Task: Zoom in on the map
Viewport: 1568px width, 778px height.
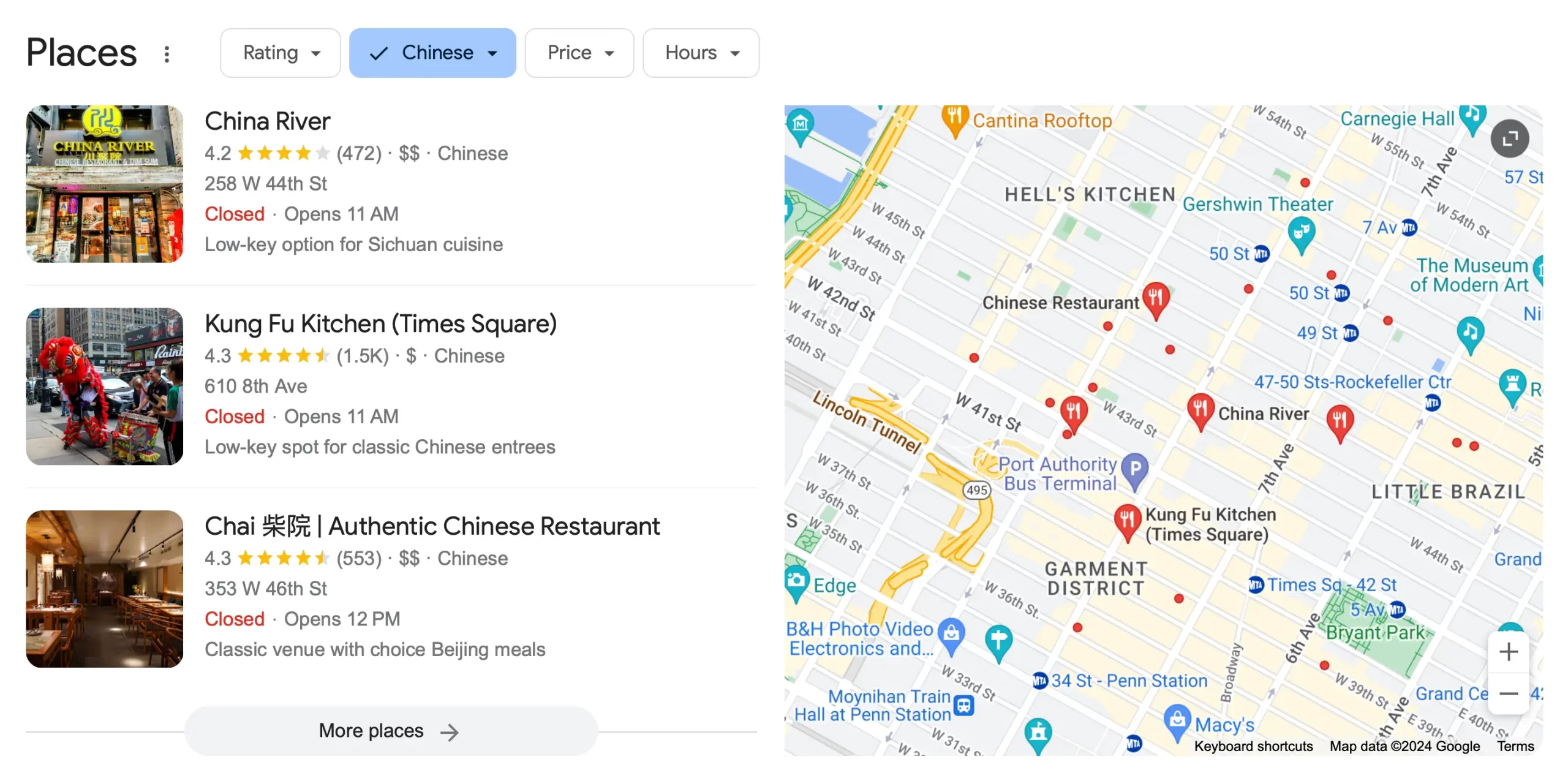Action: (x=1508, y=652)
